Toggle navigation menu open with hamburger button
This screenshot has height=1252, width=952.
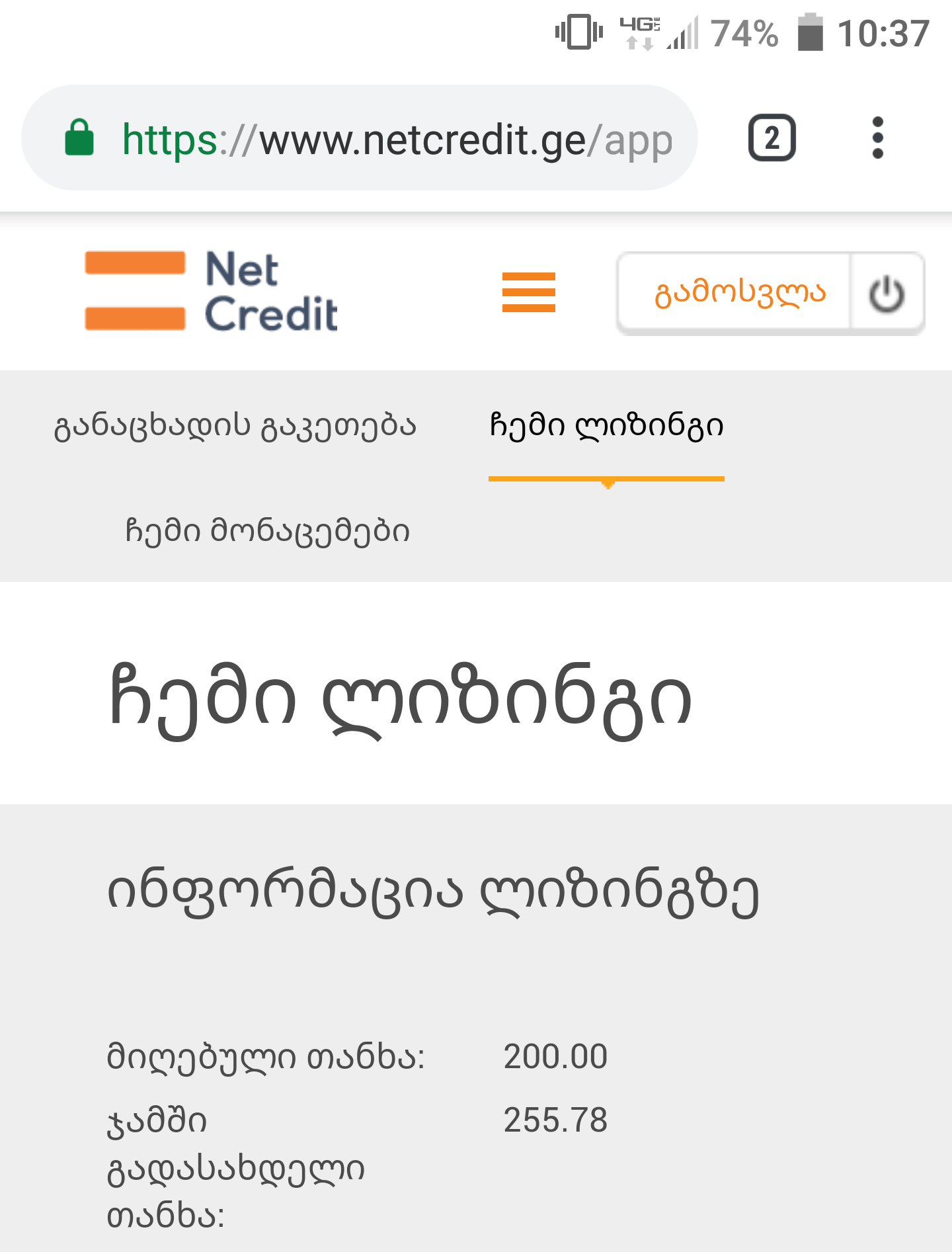[x=528, y=292]
